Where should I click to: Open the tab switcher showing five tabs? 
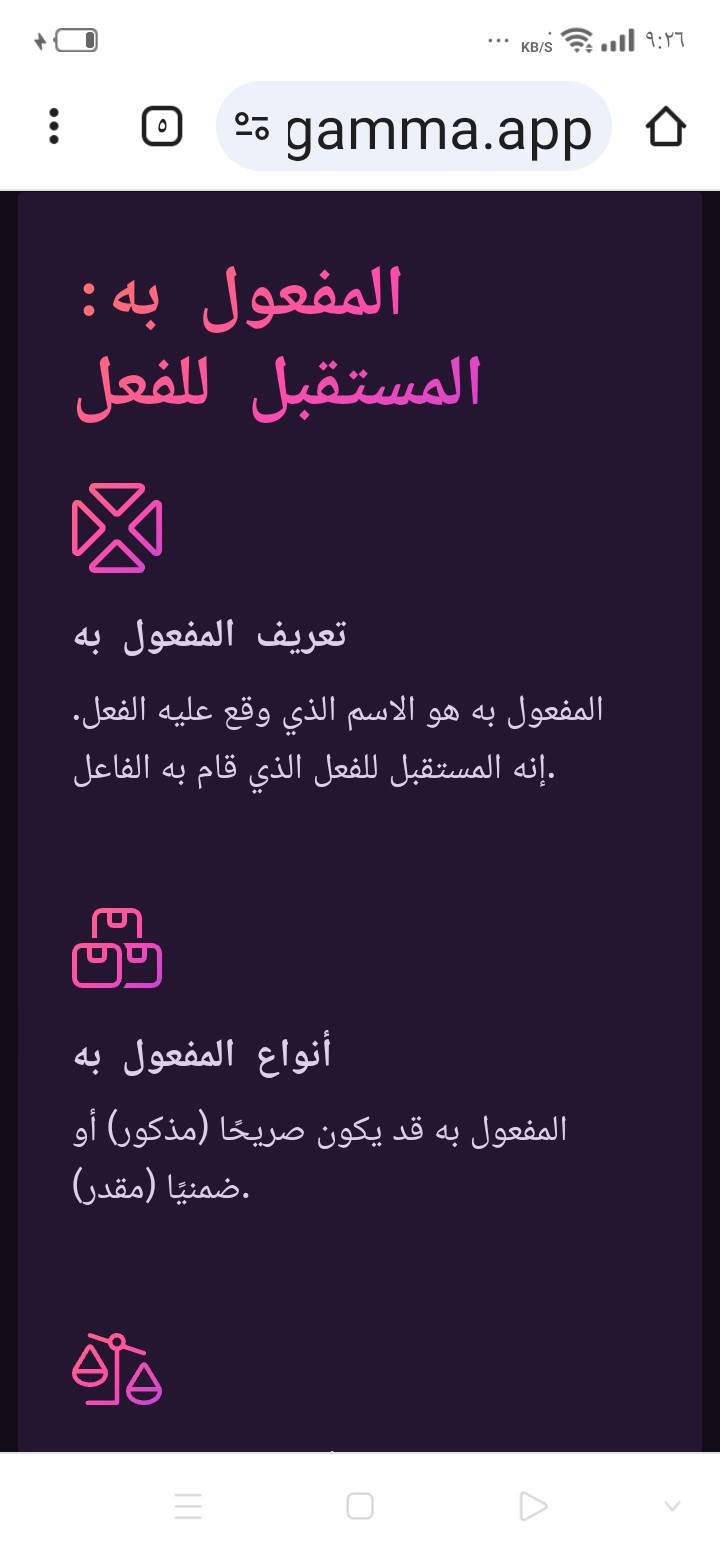click(x=162, y=127)
